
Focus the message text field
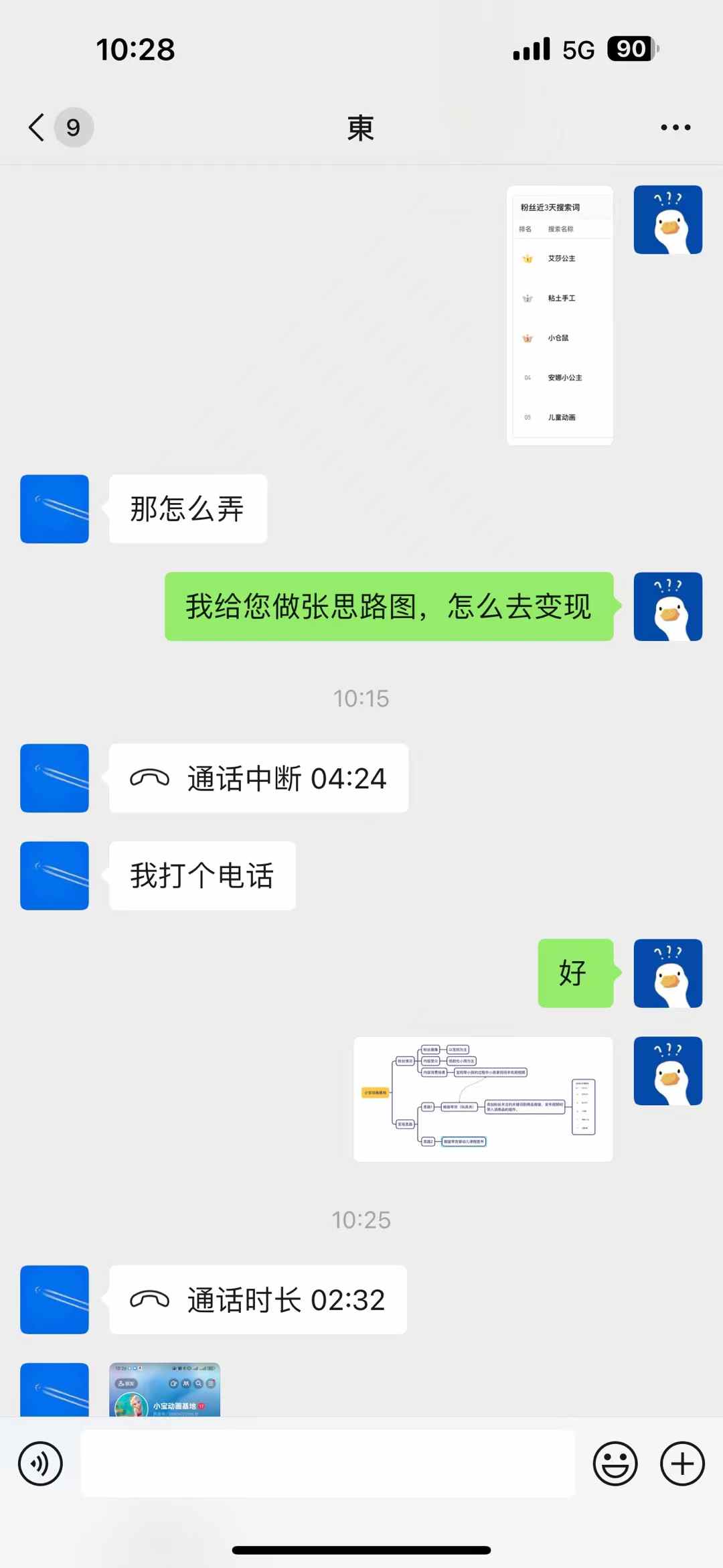click(328, 1464)
